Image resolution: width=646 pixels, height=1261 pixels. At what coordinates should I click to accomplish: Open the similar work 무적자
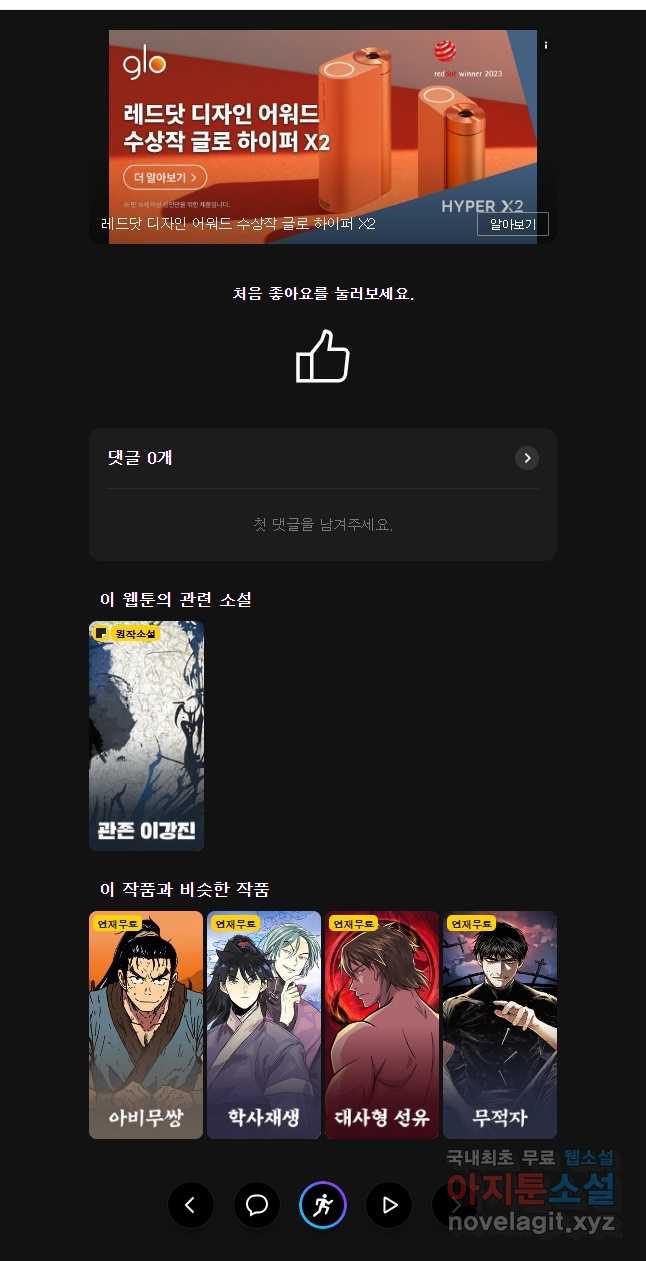[x=500, y=1025]
